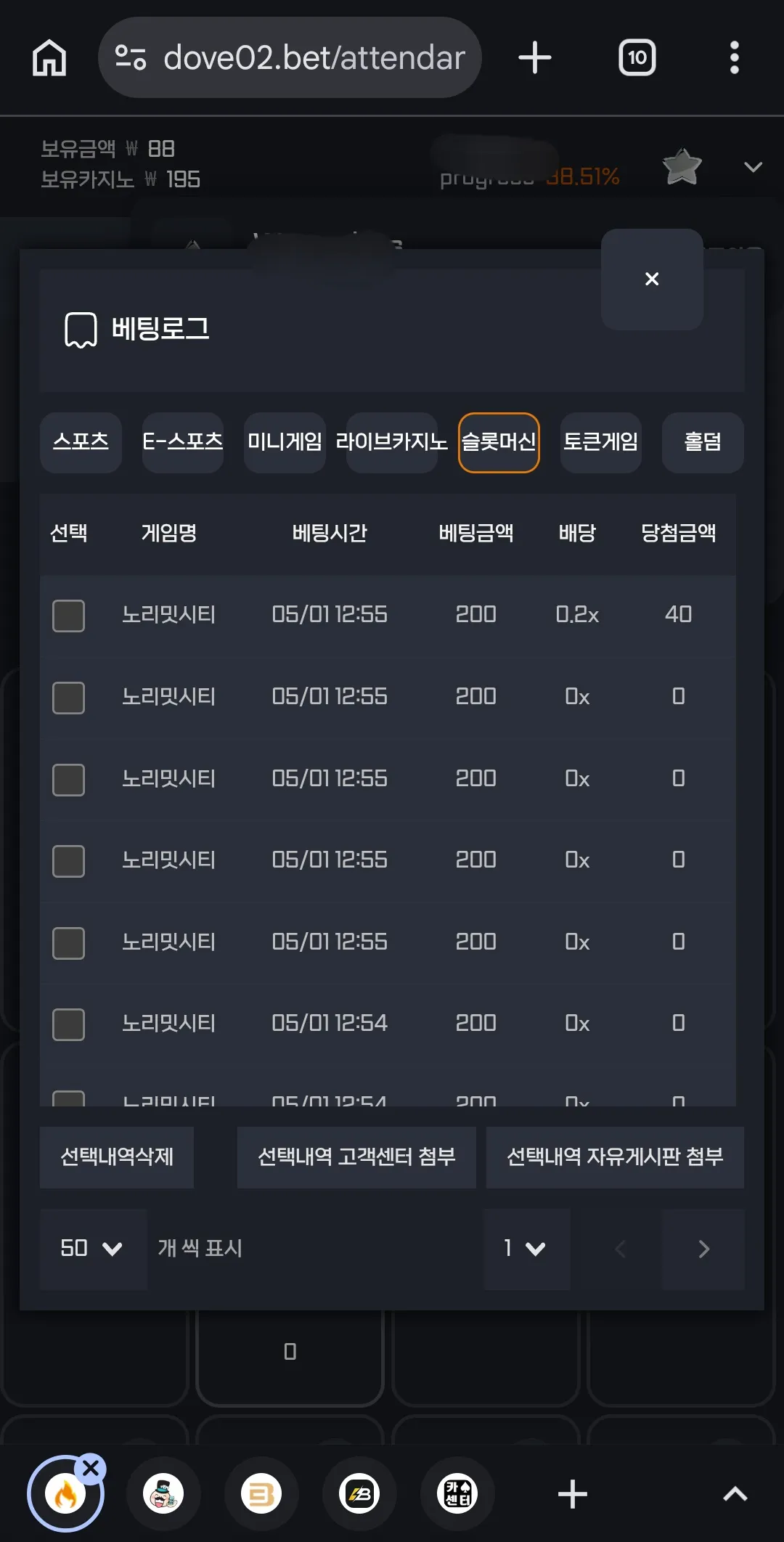Tap 선택내역 자유게시판 첨부 button
The width and height of the screenshot is (784, 1542).
[x=615, y=1157]
